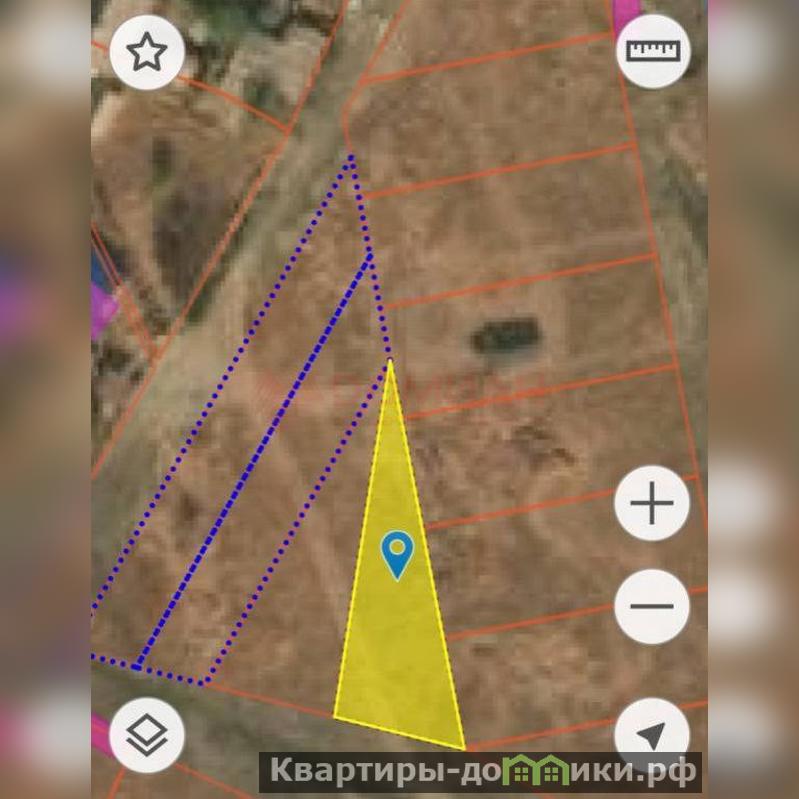Image resolution: width=799 pixels, height=799 pixels.
Task: Zoom out with the minus button
Action: [652, 606]
